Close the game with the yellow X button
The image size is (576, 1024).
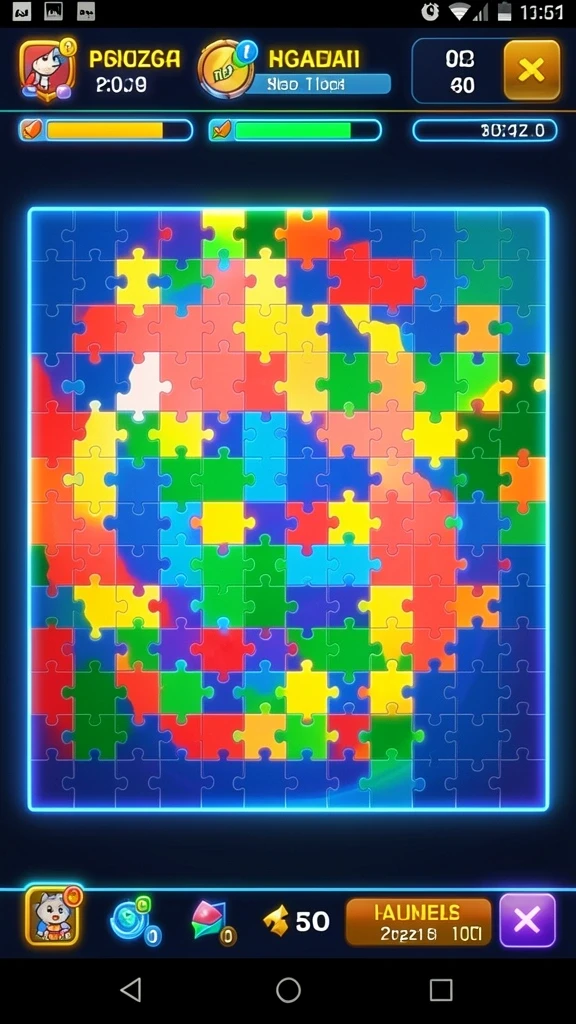tap(532, 70)
